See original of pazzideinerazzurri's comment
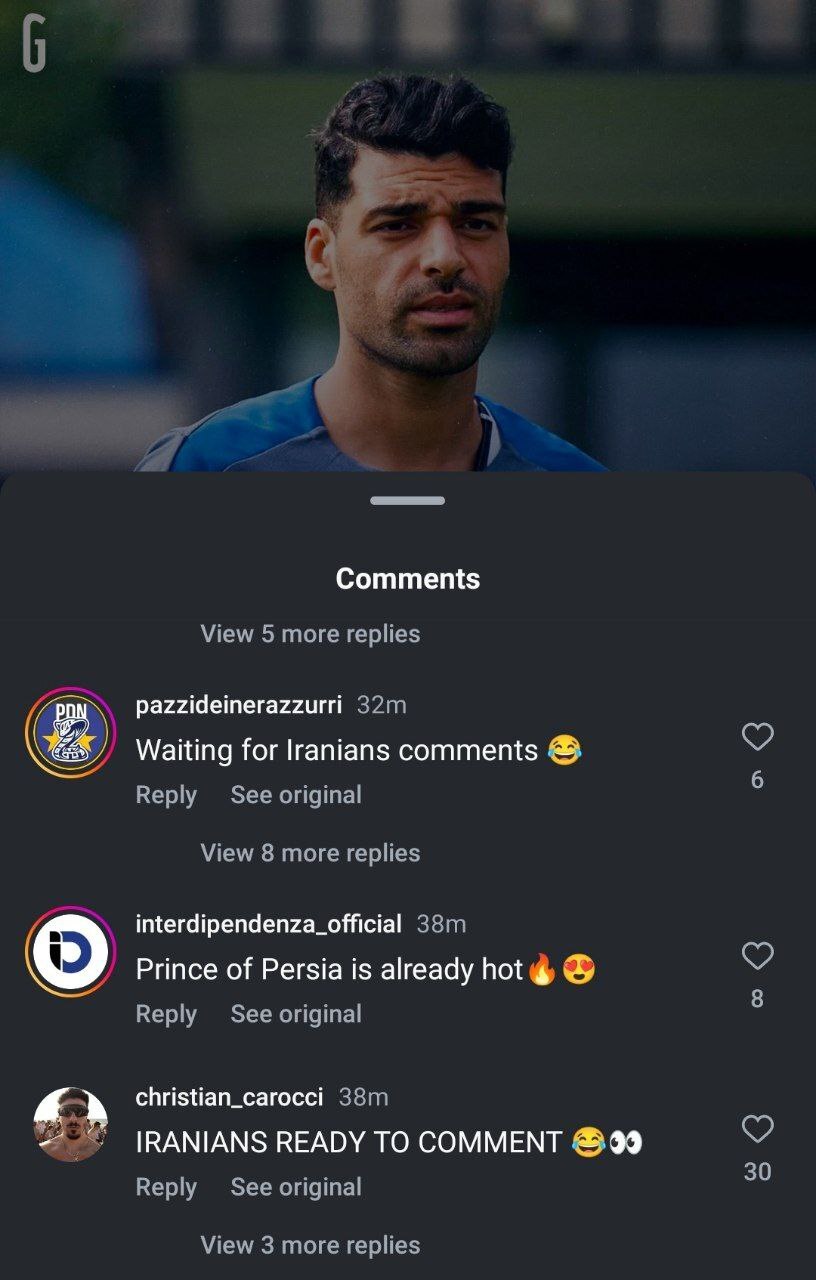This screenshot has height=1280, width=816. click(296, 795)
